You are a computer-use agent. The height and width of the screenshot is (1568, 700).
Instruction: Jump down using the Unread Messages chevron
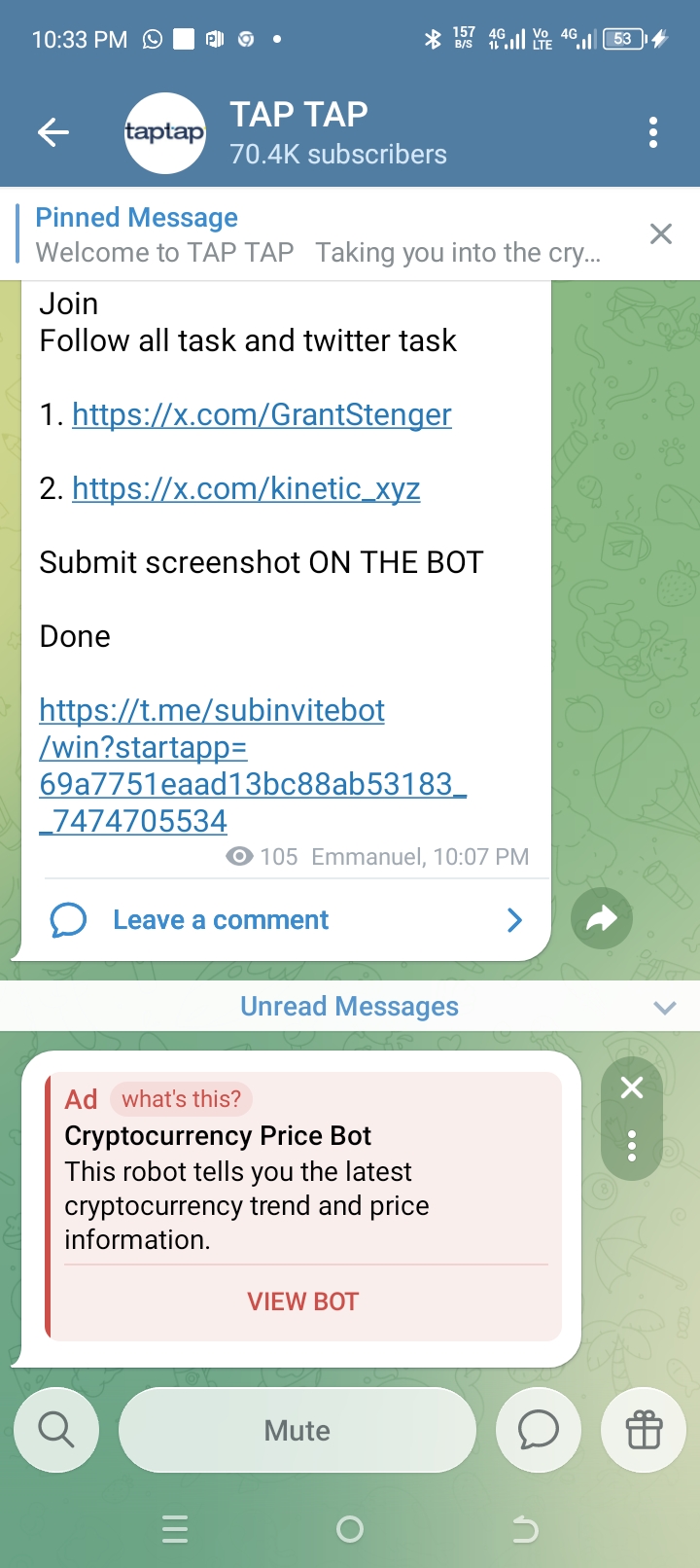pos(665,1008)
